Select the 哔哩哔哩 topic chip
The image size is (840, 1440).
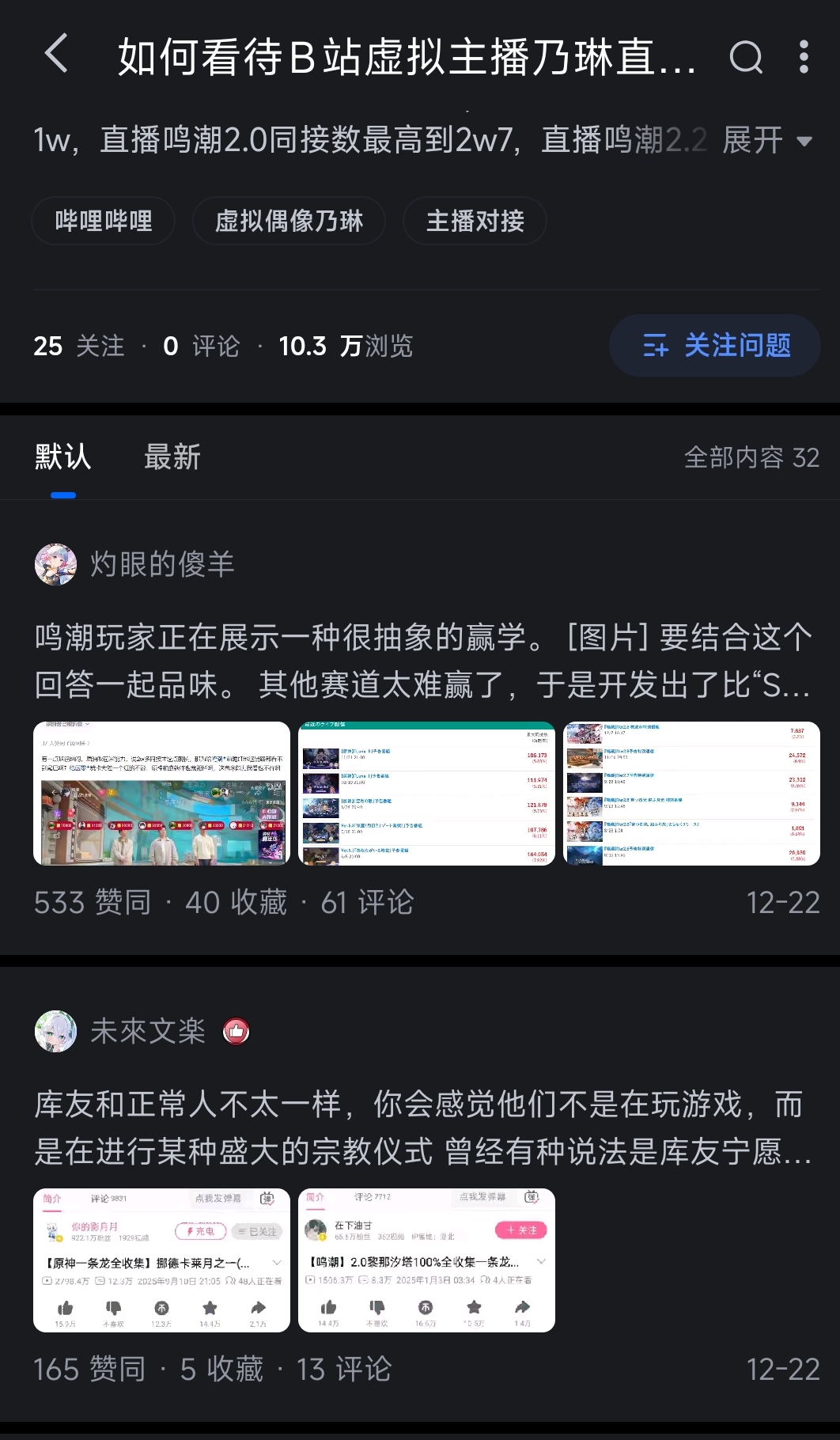click(x=104, y=221)
